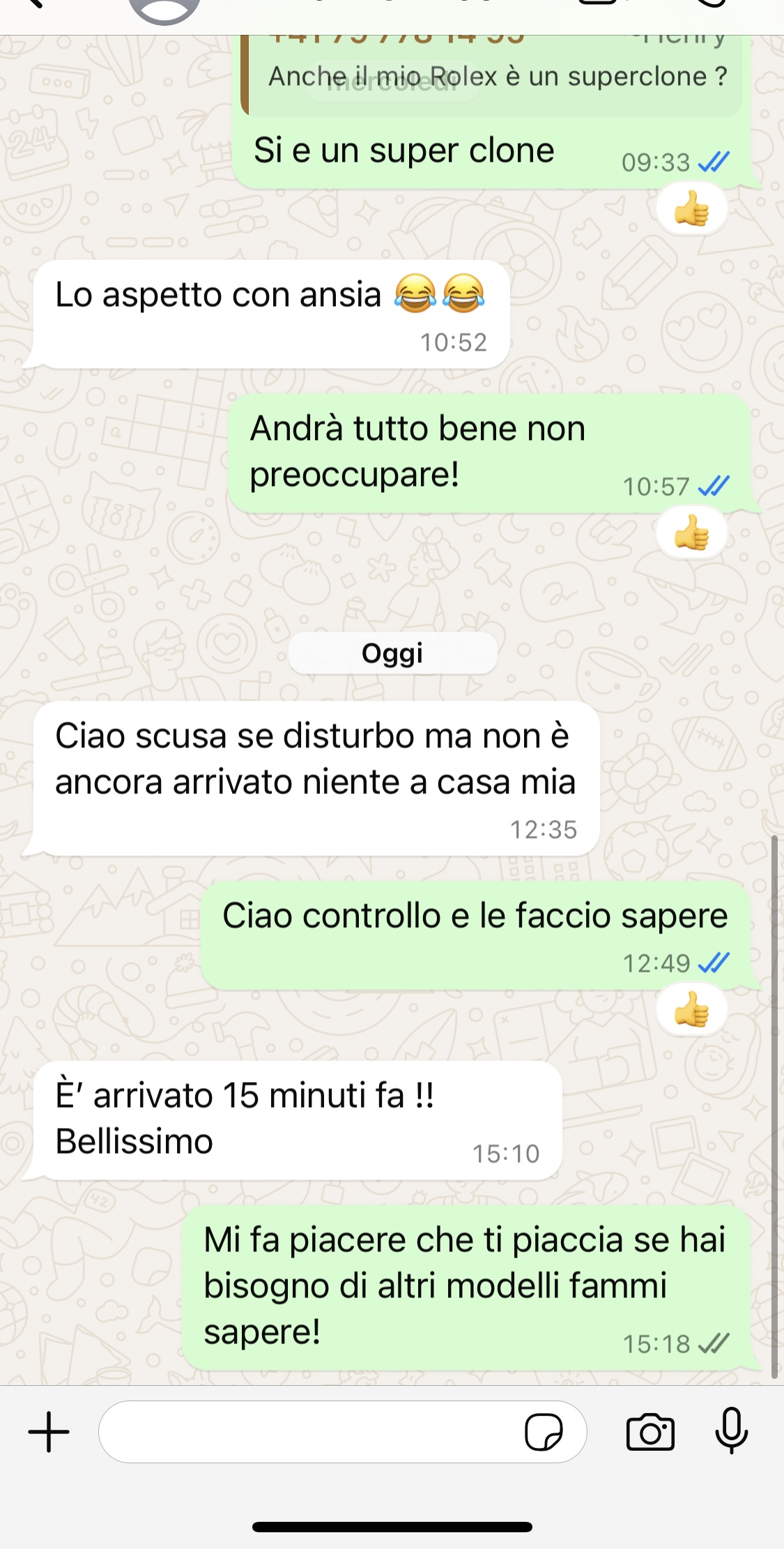The height and width of the screenshot is (1549, 784).
Task: Focus the message text field
Action: coord(307,1432)
